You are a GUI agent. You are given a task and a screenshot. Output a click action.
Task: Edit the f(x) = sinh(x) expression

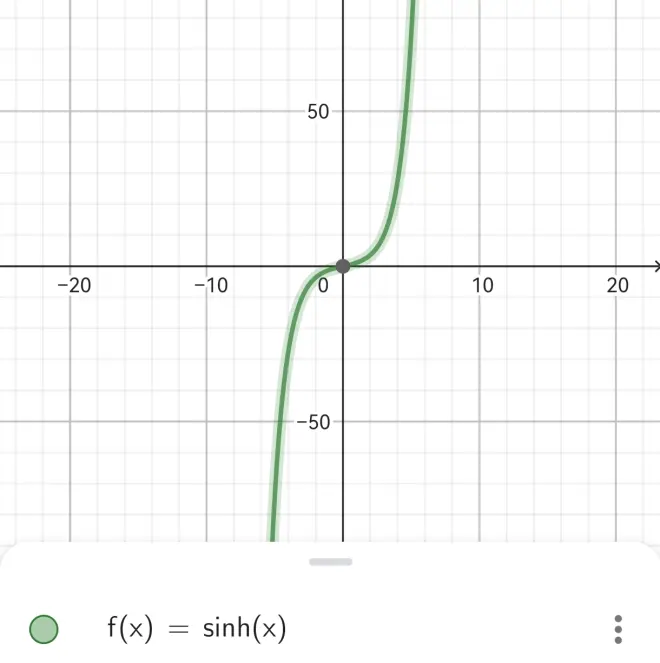tap(197, 629)
